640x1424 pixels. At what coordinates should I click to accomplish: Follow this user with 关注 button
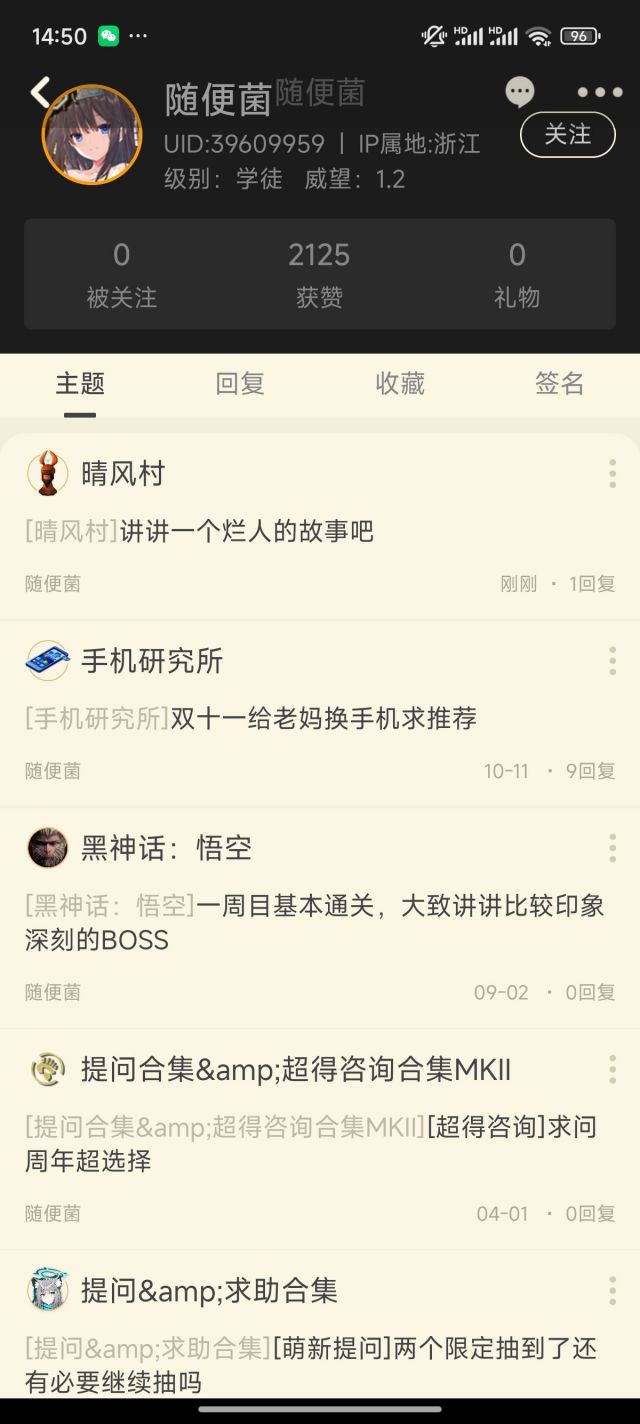click(x=567, y=135)
